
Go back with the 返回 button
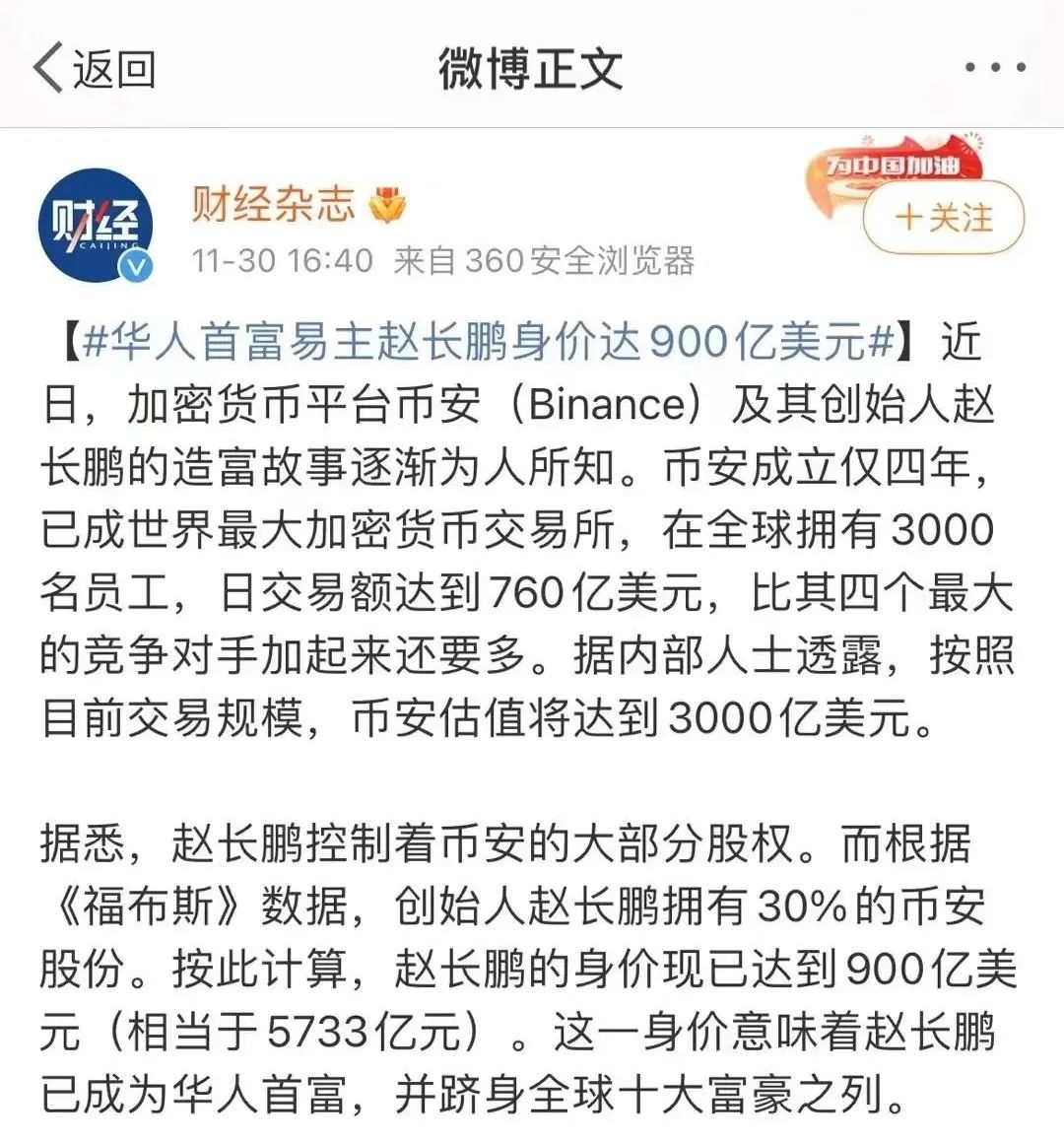pos(94,68)
